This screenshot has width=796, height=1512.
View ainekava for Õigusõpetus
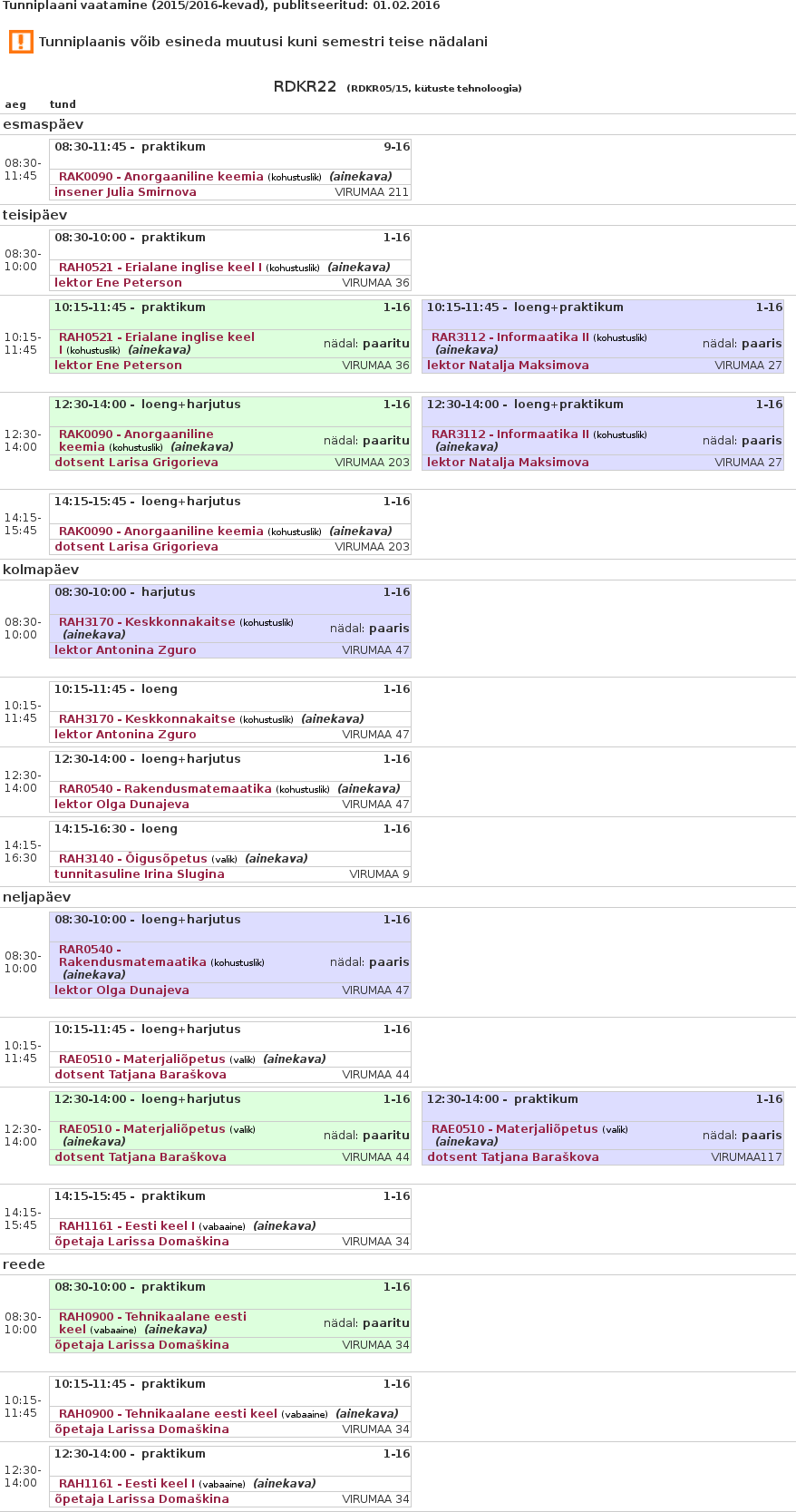coord(276,859)
